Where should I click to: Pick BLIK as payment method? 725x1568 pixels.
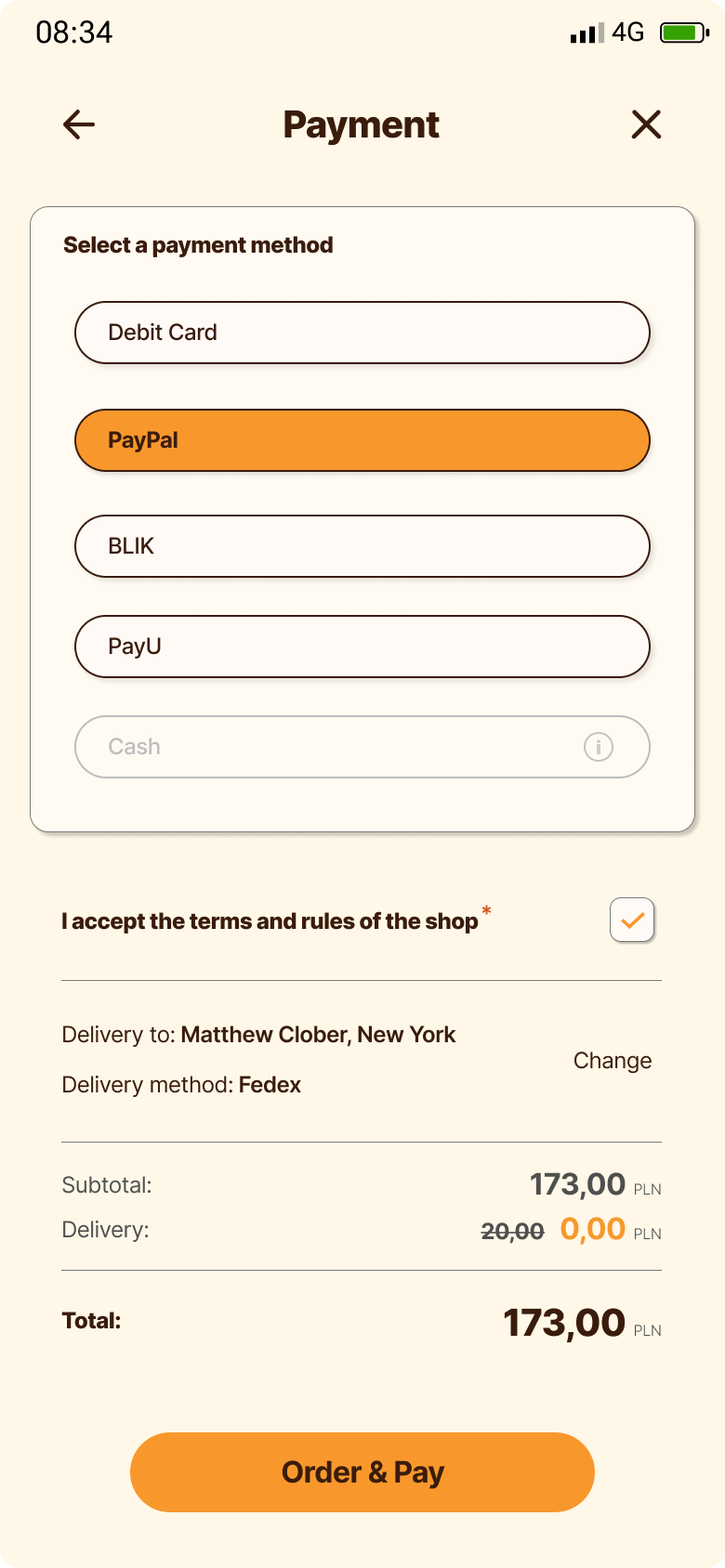362,546
